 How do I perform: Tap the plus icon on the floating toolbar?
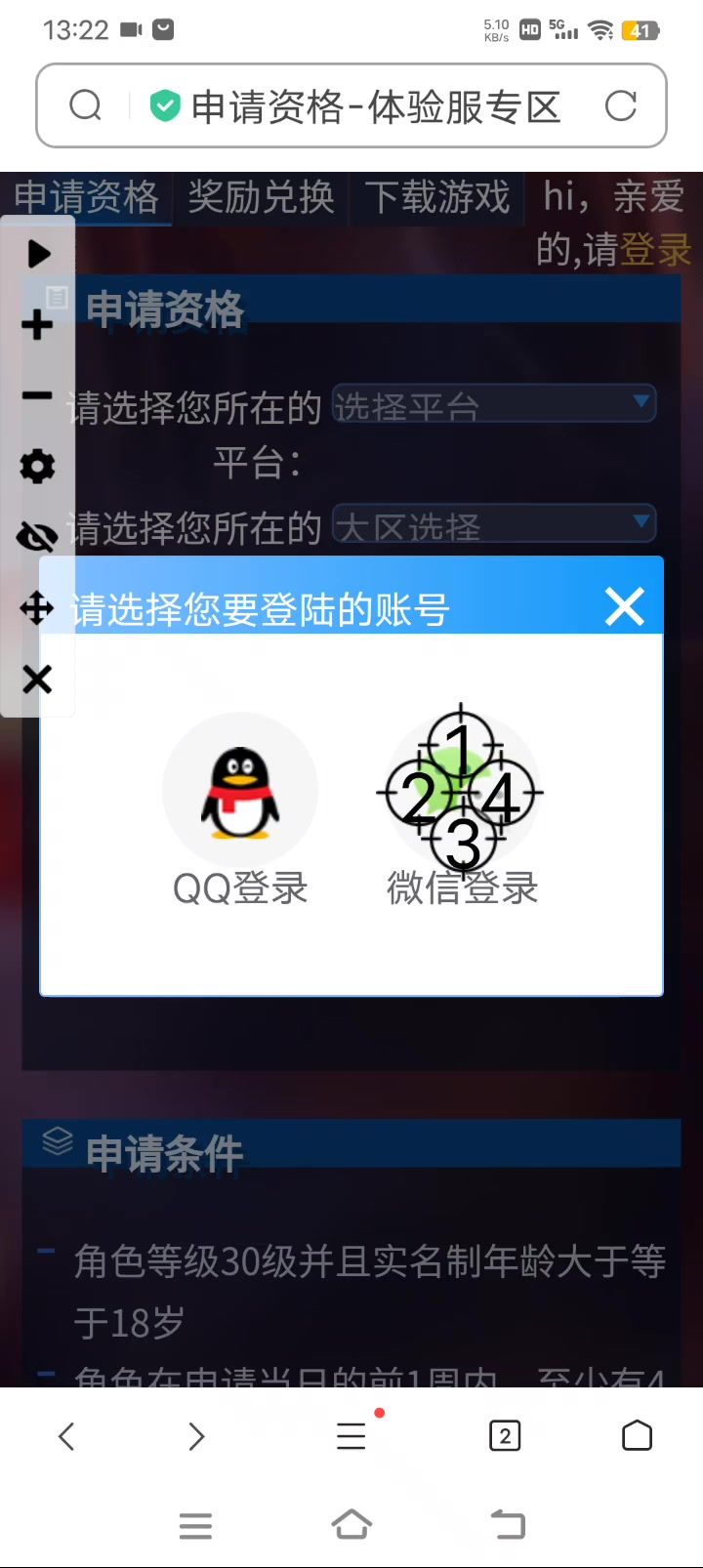37,324
